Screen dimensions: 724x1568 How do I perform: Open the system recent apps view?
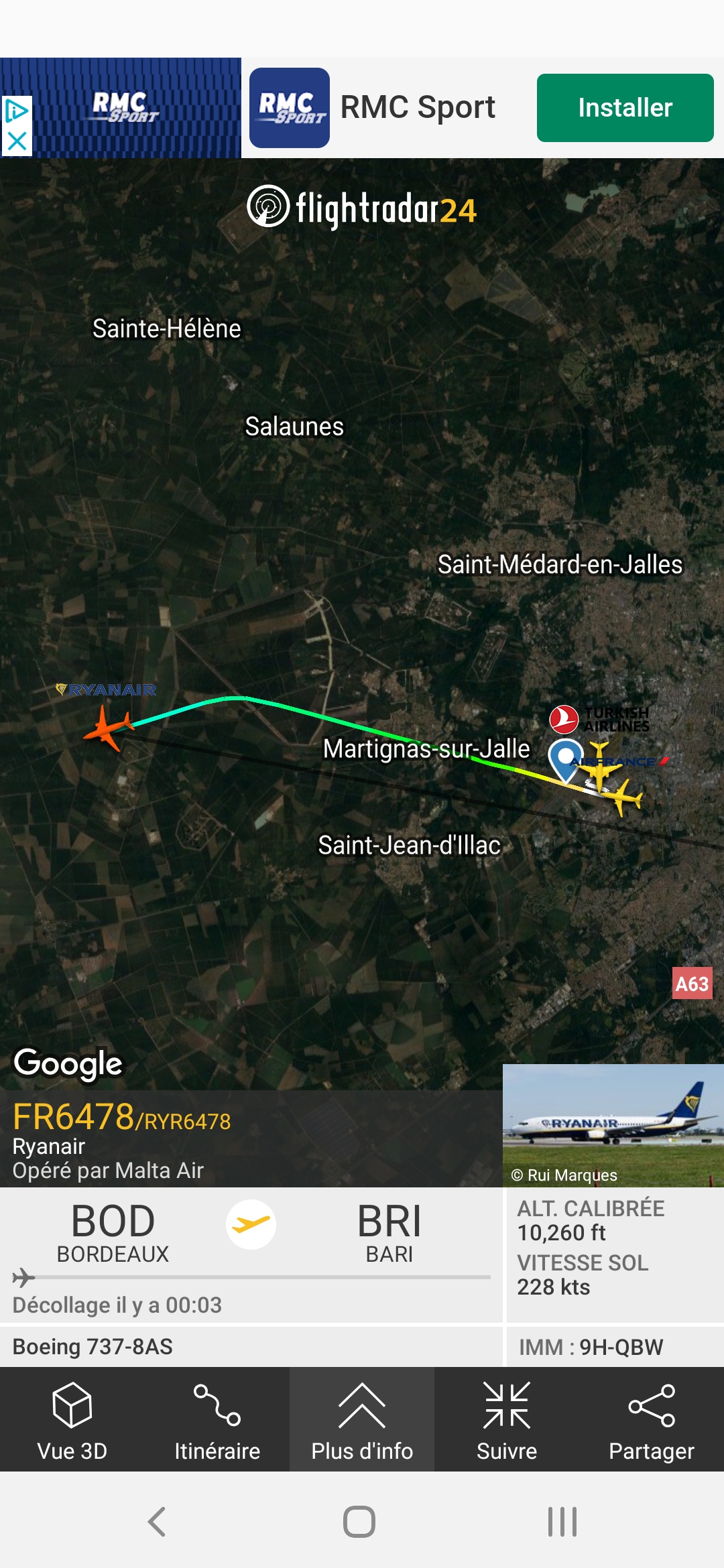click(562, 1521)
